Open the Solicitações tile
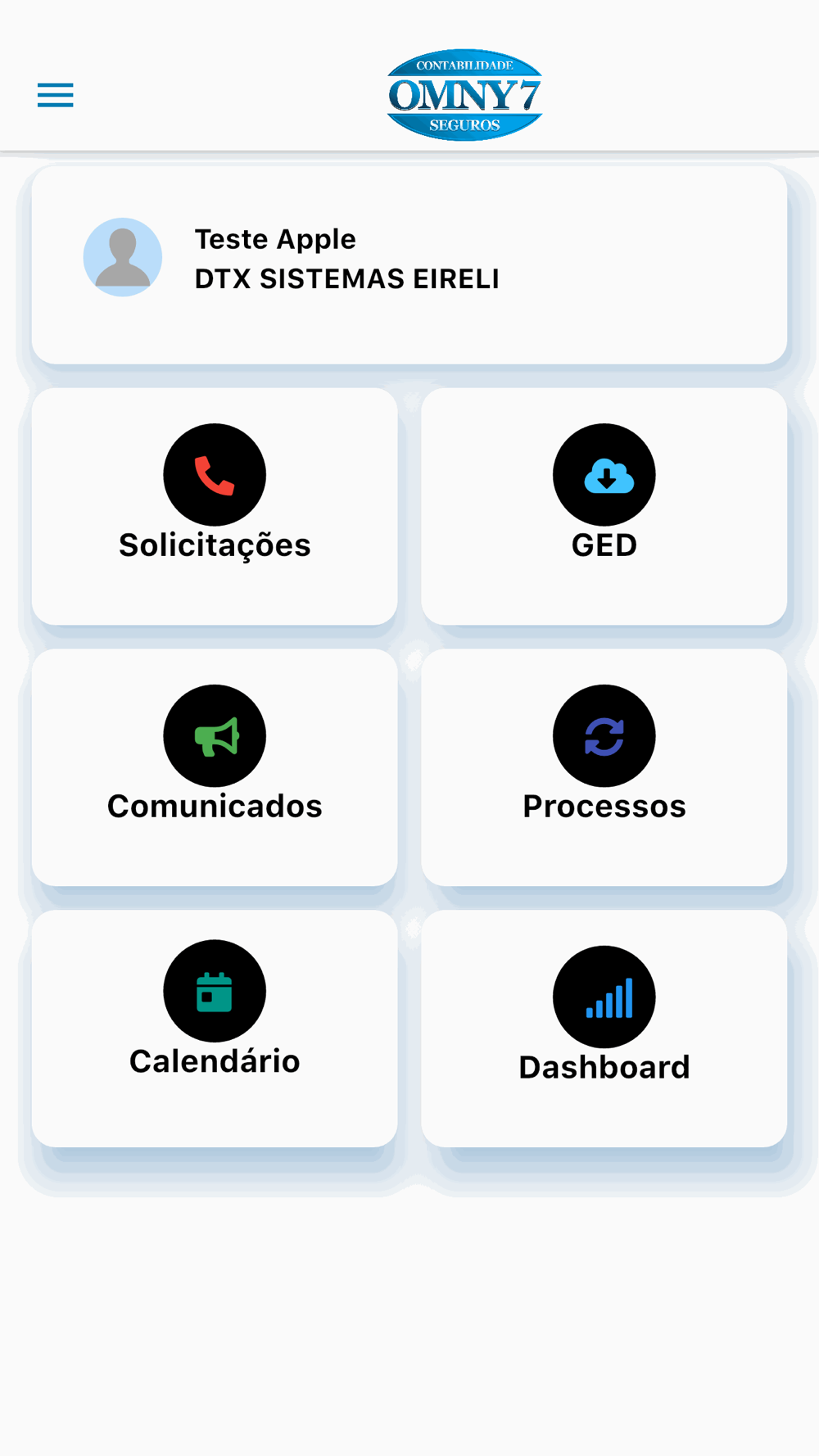Screen dimensions: 819x1456 pyautogui.click(x=215, y=506)
